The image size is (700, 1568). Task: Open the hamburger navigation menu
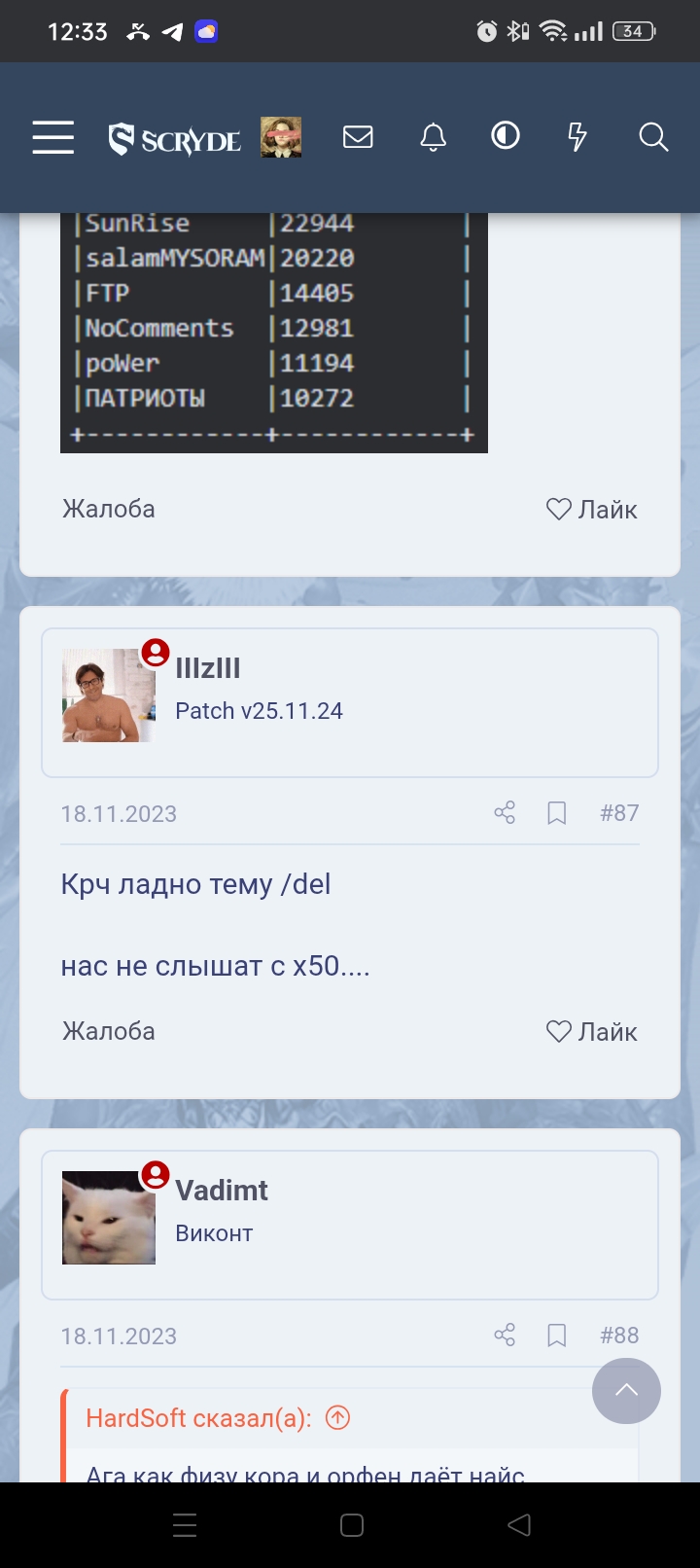[x=52, y=137]
